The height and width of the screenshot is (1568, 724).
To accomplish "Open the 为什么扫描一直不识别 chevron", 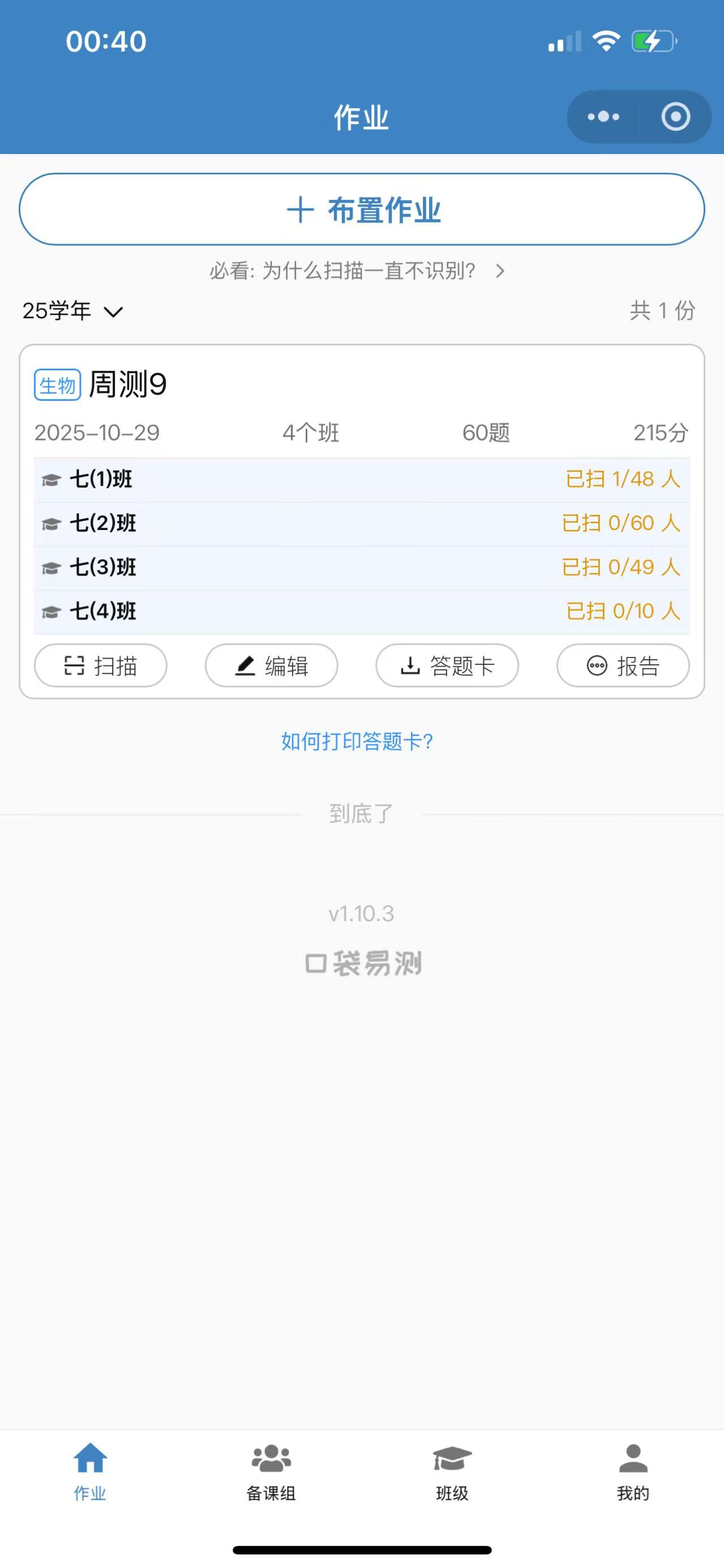I will [500, 271].
